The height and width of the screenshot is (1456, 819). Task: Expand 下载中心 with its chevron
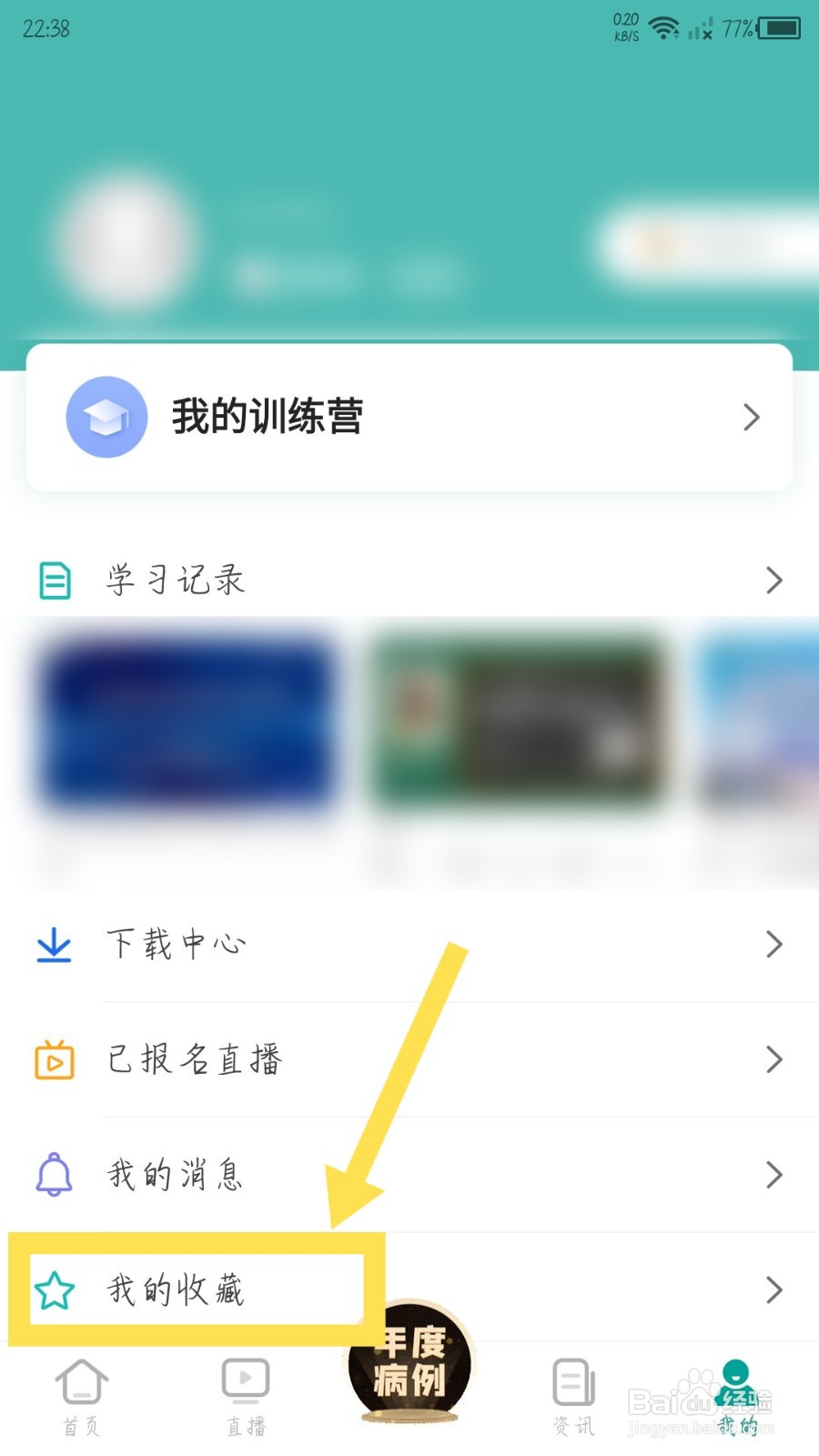[x=774, y=945]
